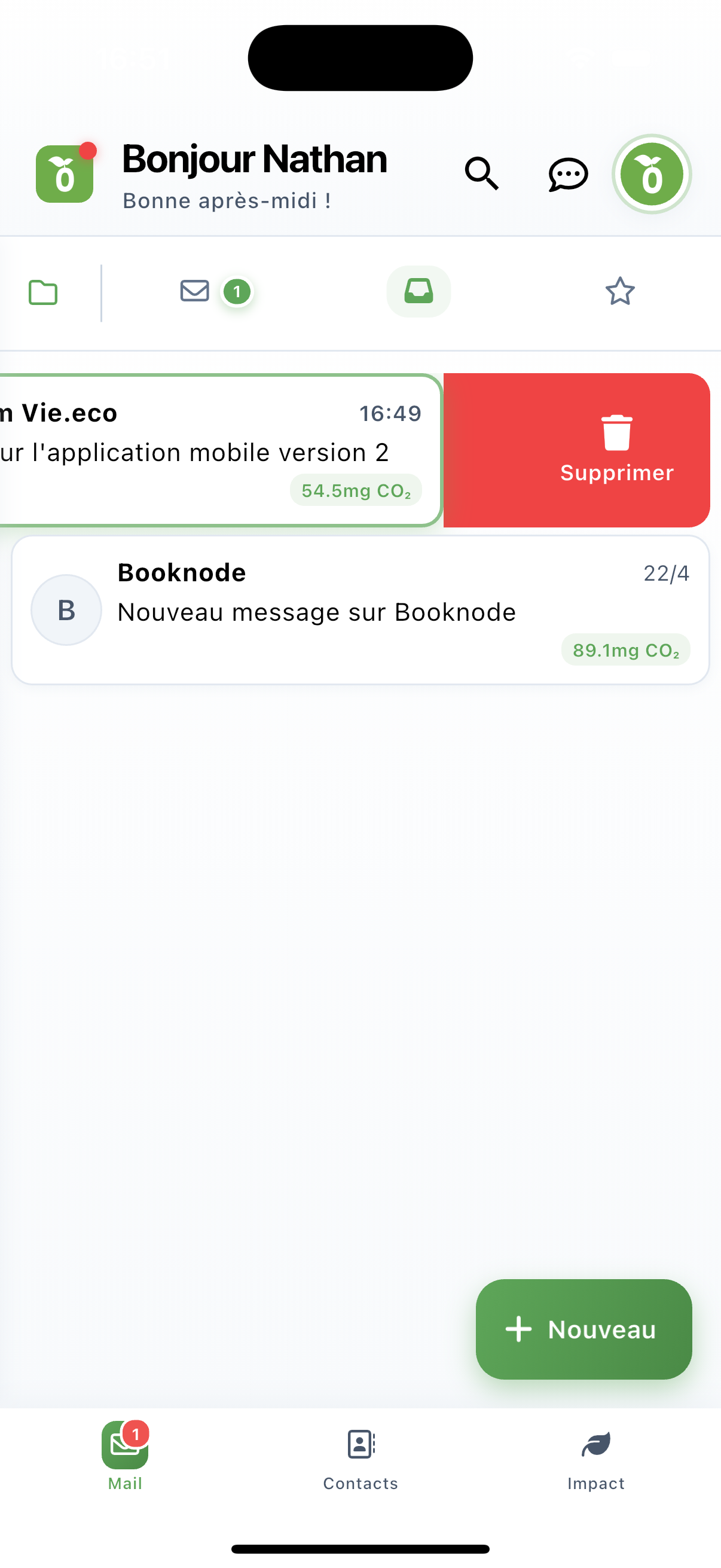
Task: Open the folders view
Action: point(43,292)
